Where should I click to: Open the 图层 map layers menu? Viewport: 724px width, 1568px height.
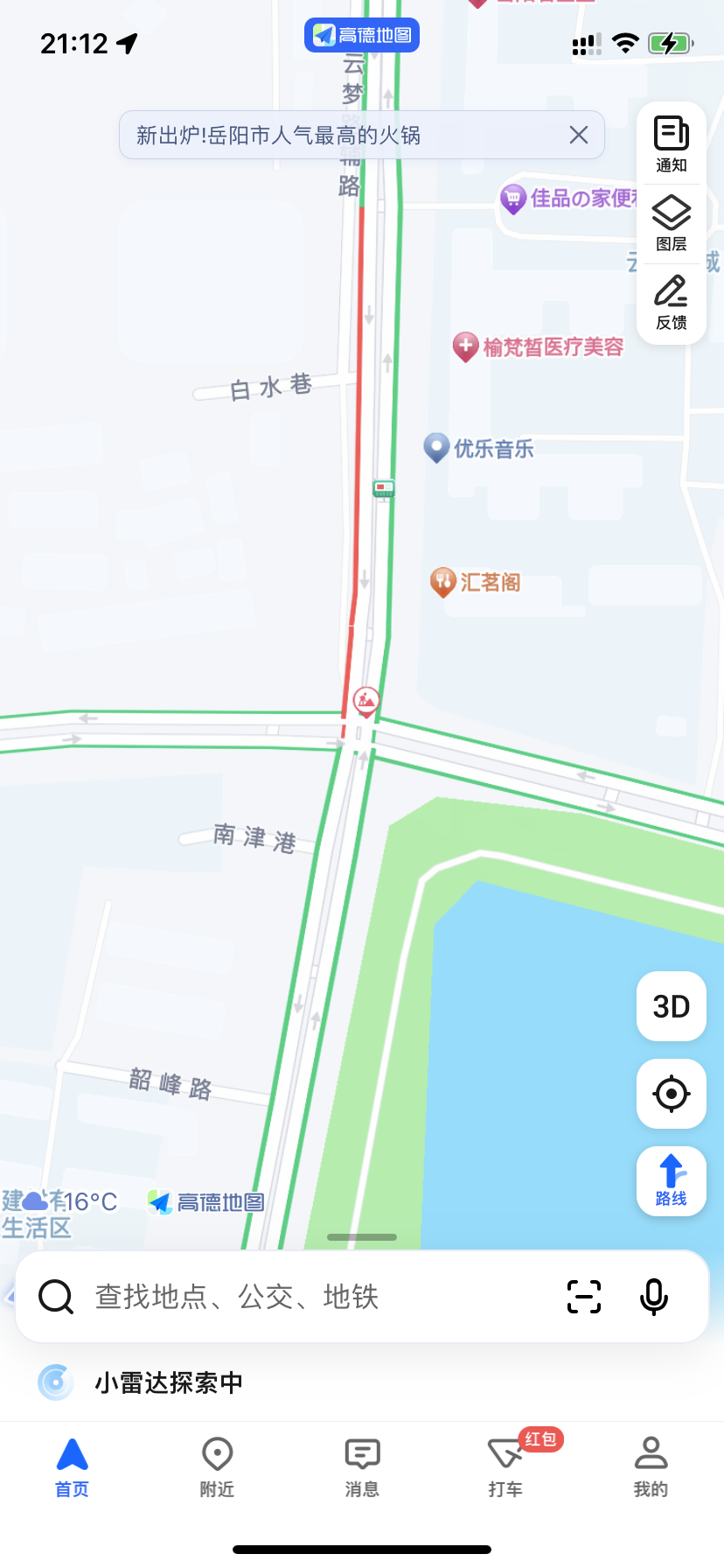pos(671,223)
